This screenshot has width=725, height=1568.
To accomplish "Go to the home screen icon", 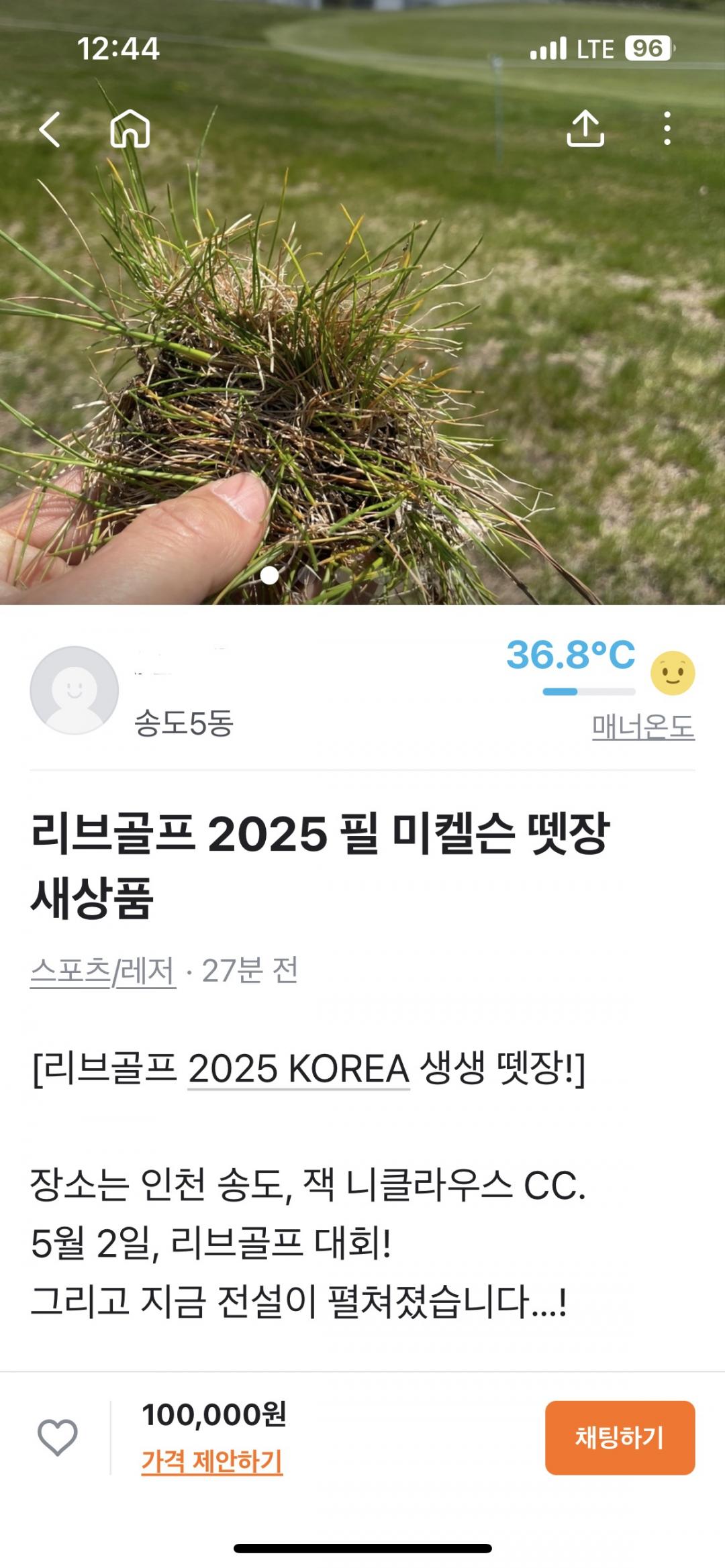I will (130, 129).
